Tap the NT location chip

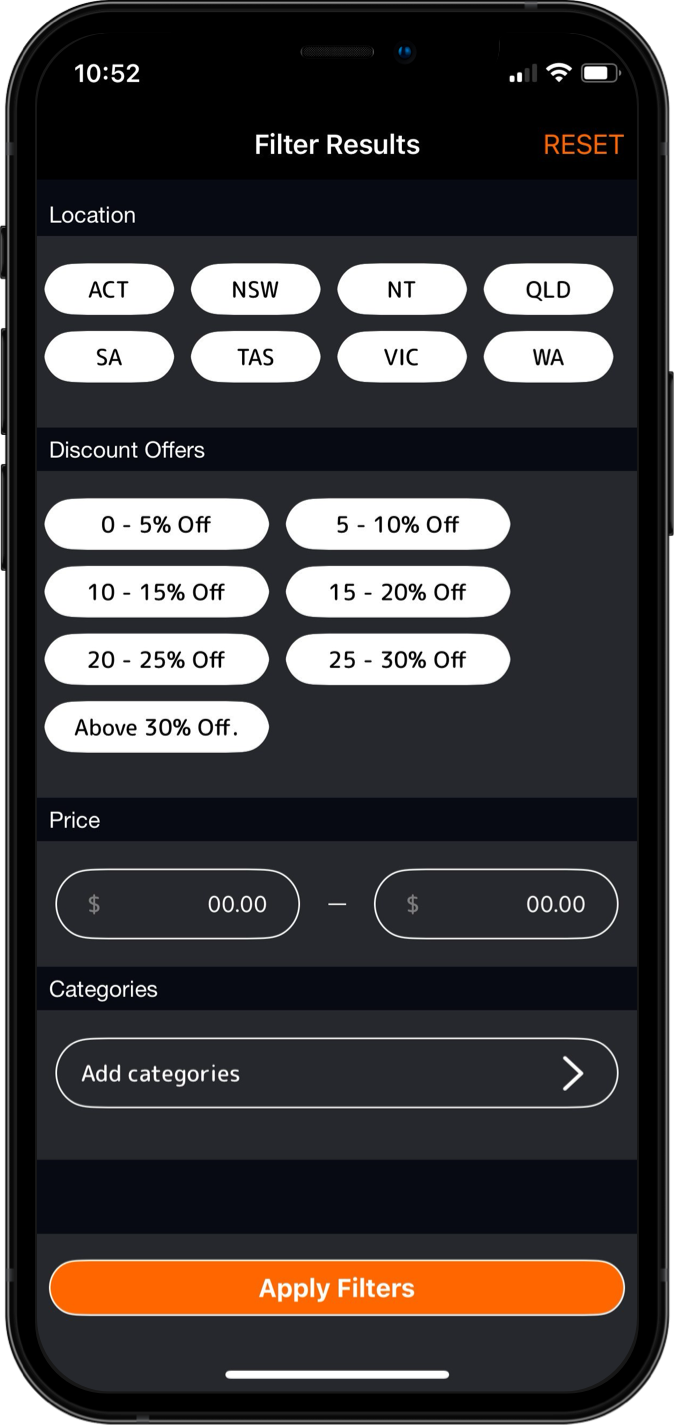pyautogui.click(x=401, y=290)
